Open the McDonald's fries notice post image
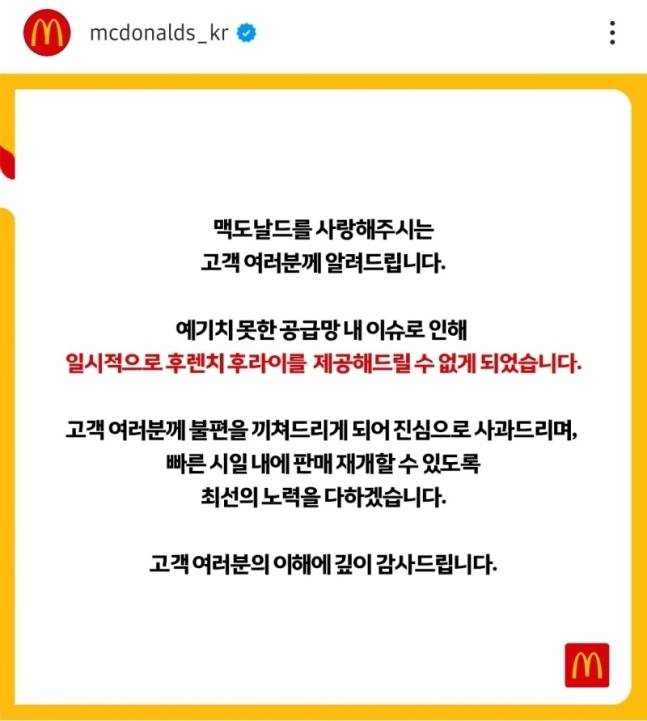Viewport: 647px width, 721px height. (323, 400)
